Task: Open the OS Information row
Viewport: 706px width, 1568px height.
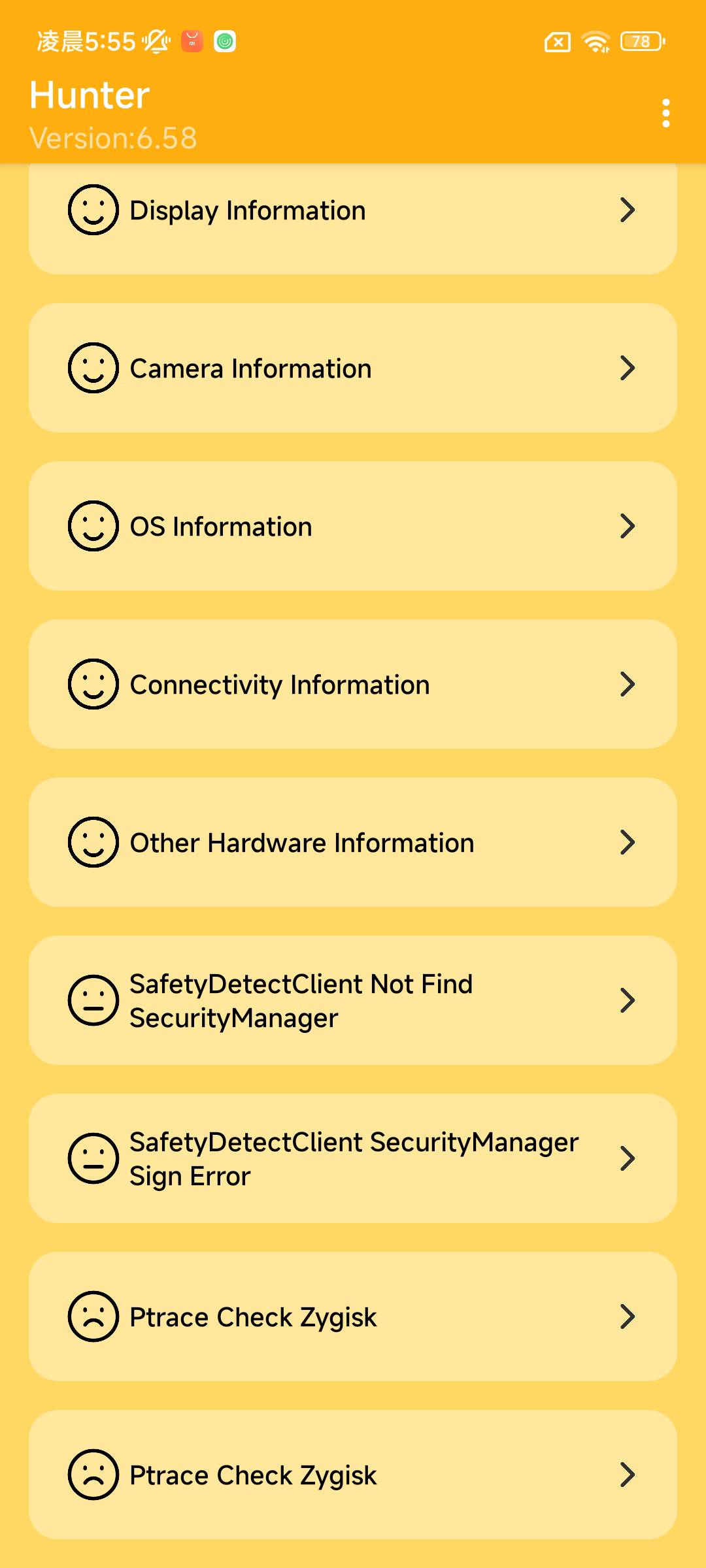Action: 353,527
